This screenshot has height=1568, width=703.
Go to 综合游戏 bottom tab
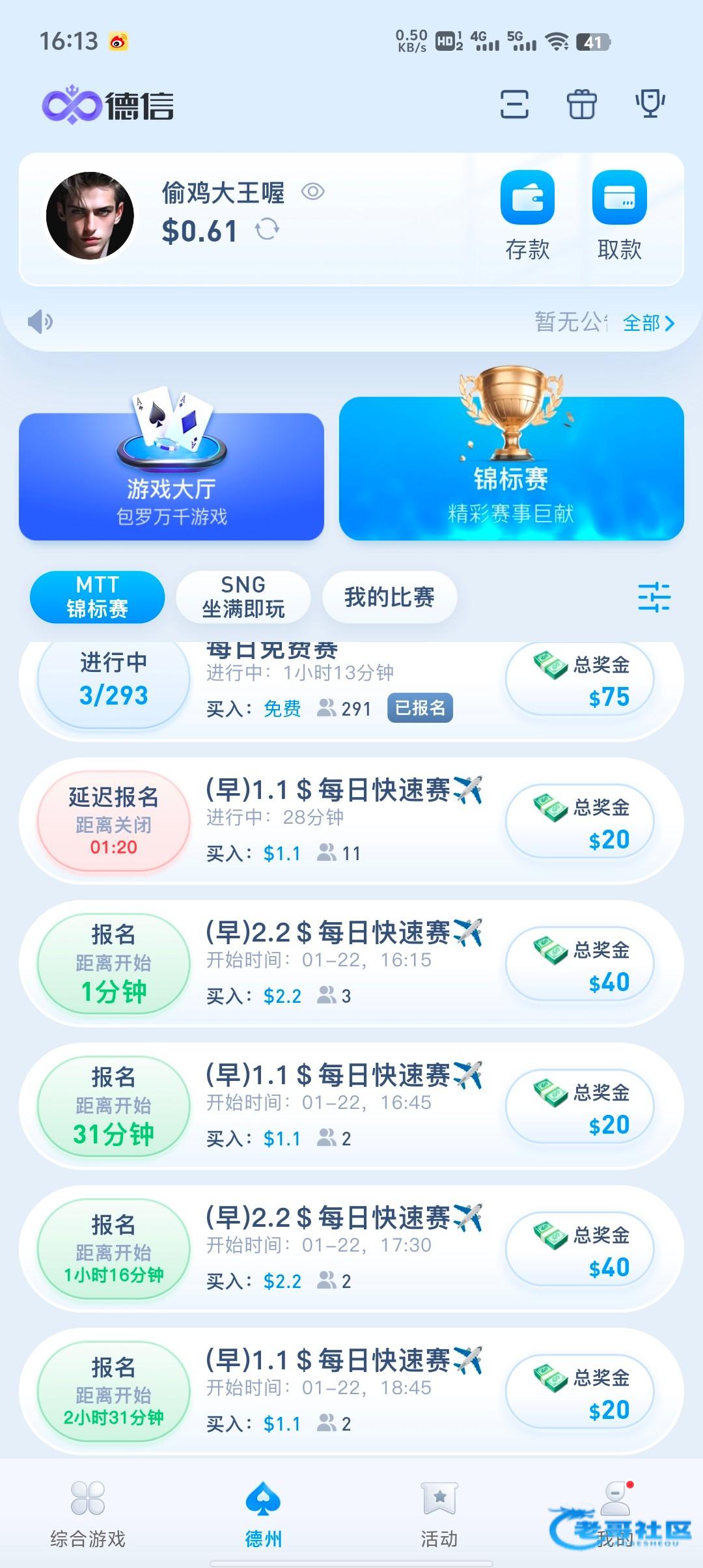click(x=88, y=1515)
